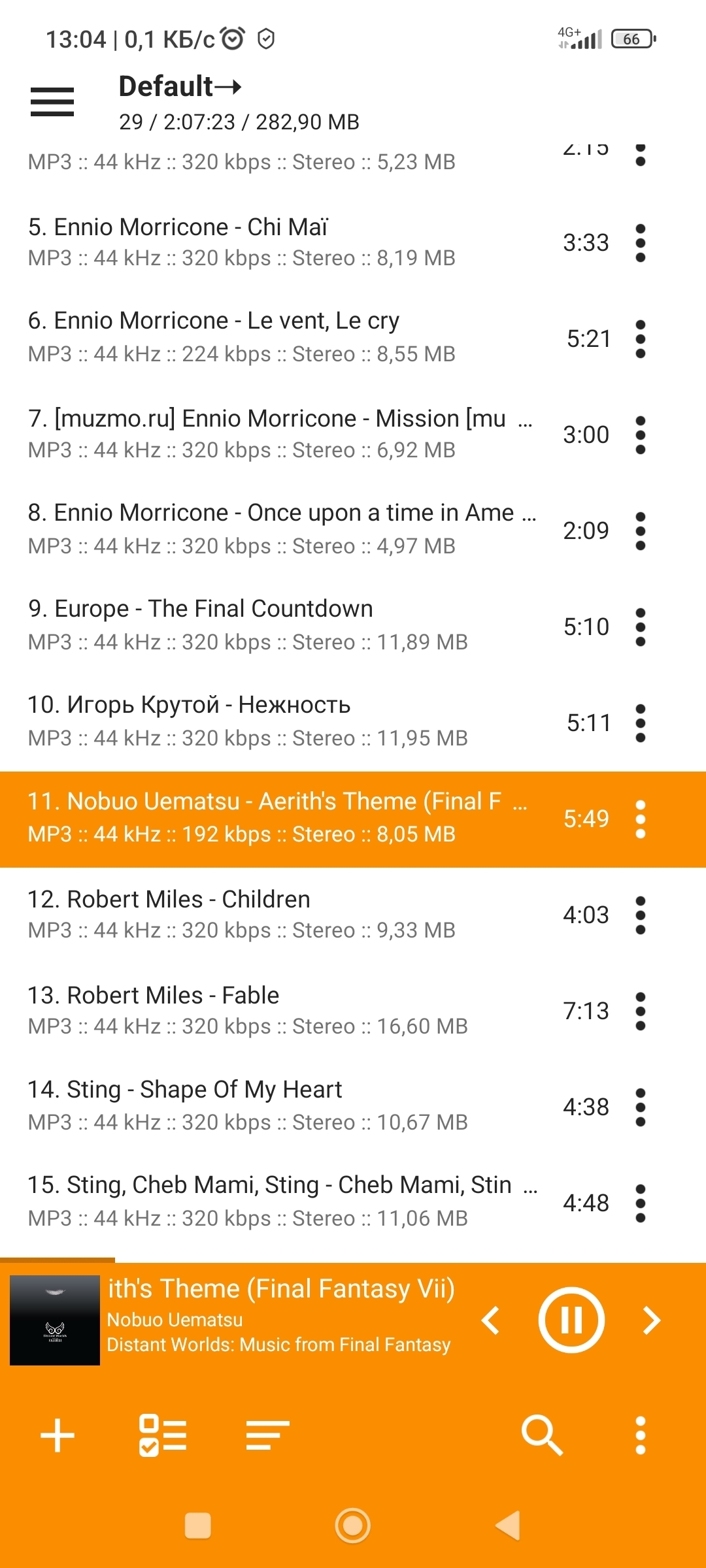Enable multi-select checklist mode
The image size is (706, 1568).
pos(163,1435)
